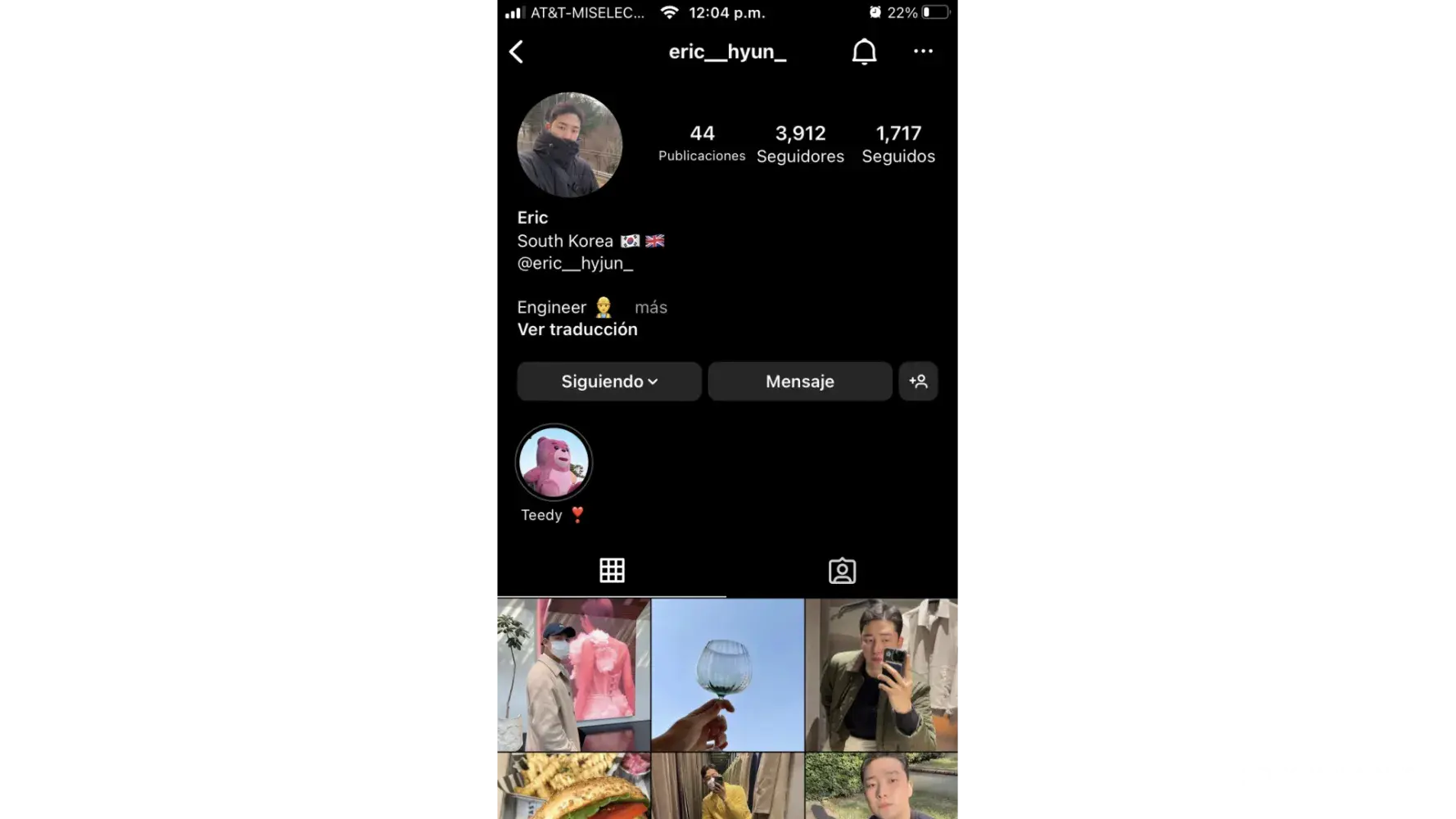Open Eric's profile picture
This screenshot has height=819, width=1456.
coord(570,145)
